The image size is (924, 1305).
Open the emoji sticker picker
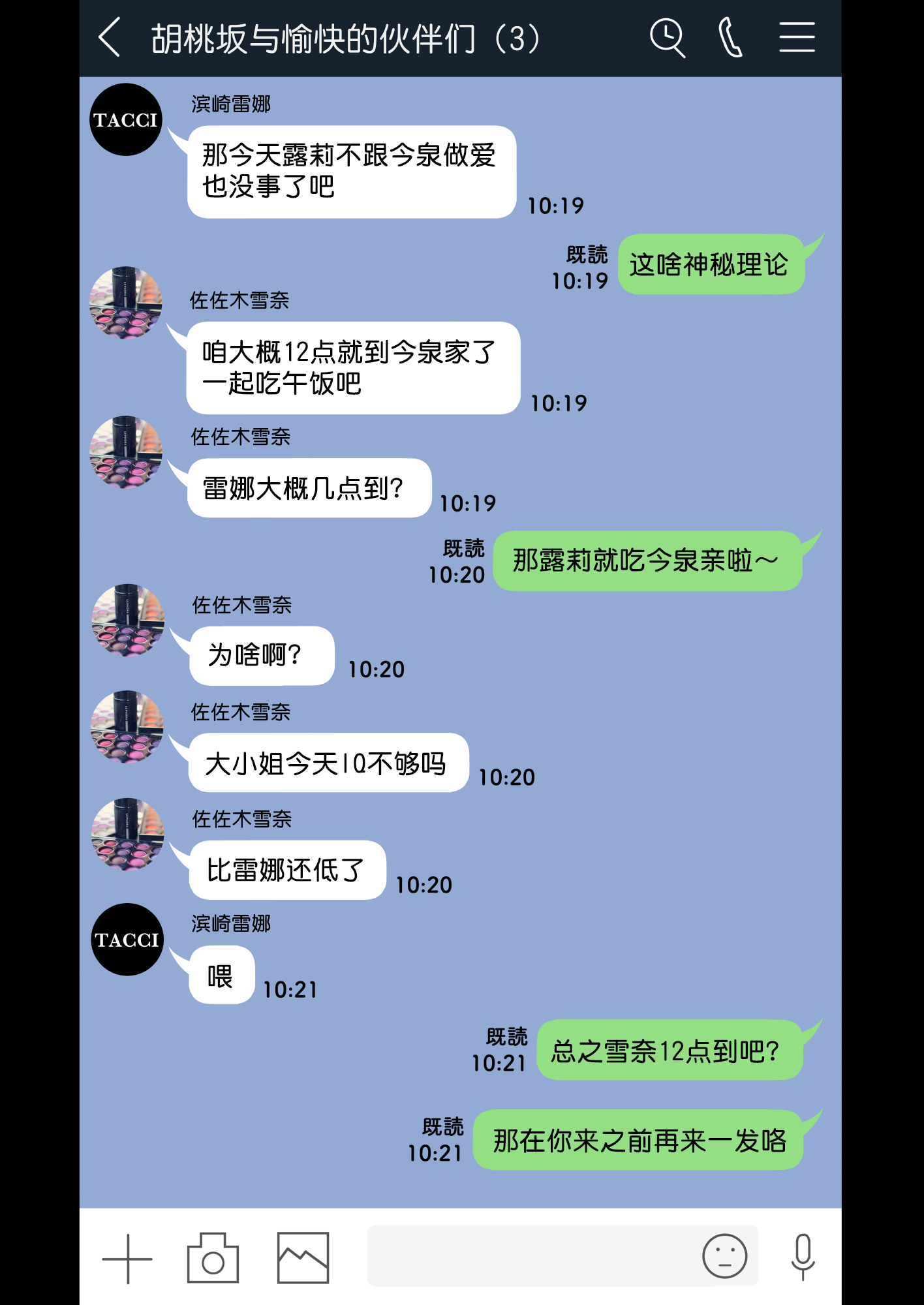(724, 1255)
